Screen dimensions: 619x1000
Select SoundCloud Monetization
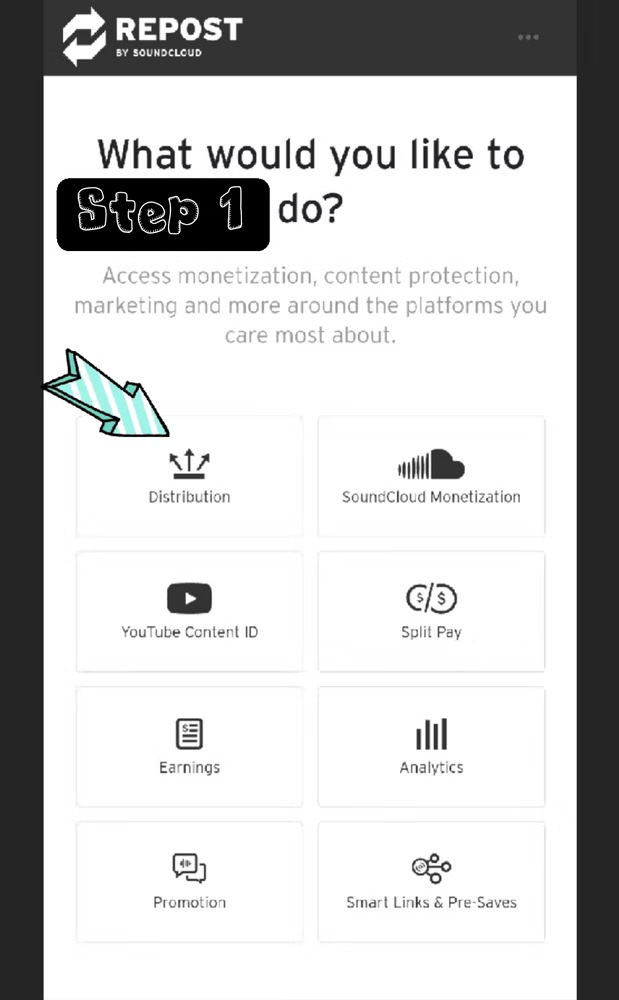pos(431,476)
